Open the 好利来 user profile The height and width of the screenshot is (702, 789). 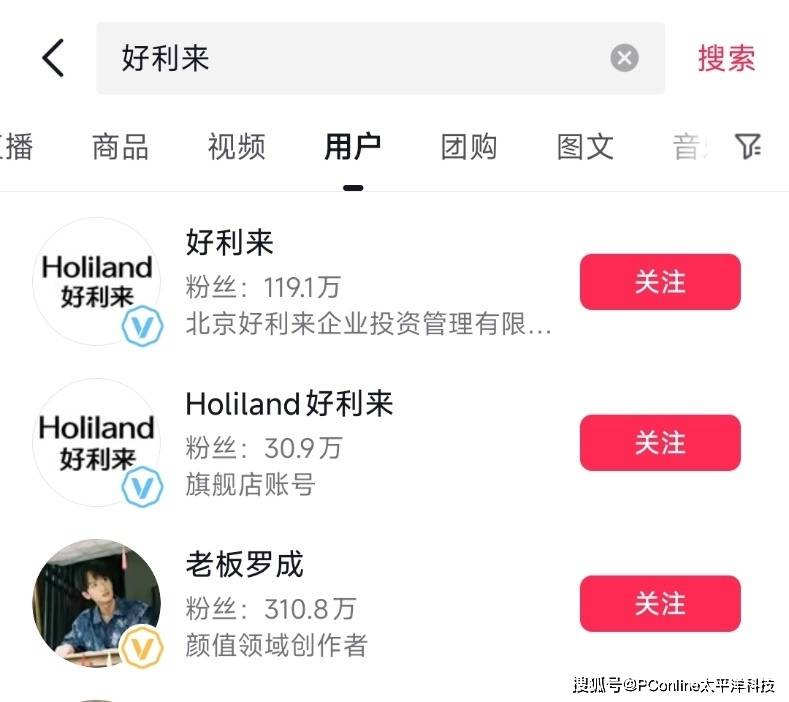[x=230, y=242]
